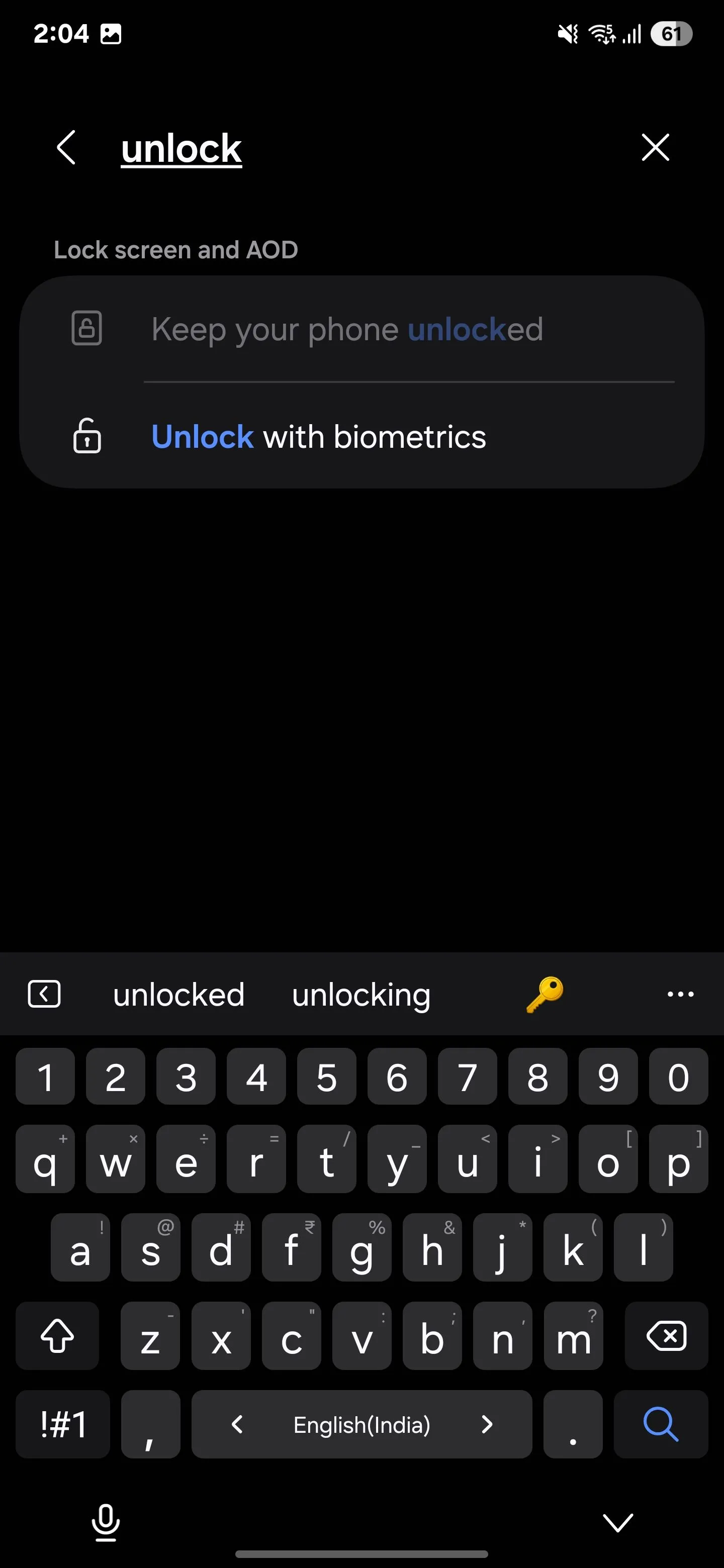Delete a character with backspace
The image size is (724, 1568).
click(x=666, y=1336)
